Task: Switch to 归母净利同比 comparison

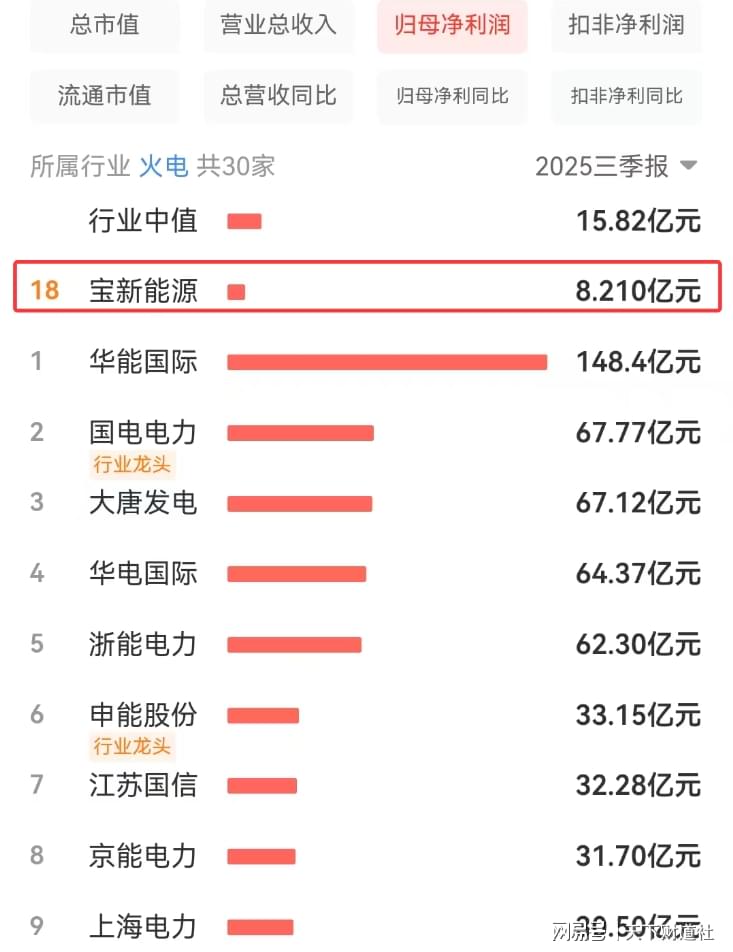Action: [452, 96]
